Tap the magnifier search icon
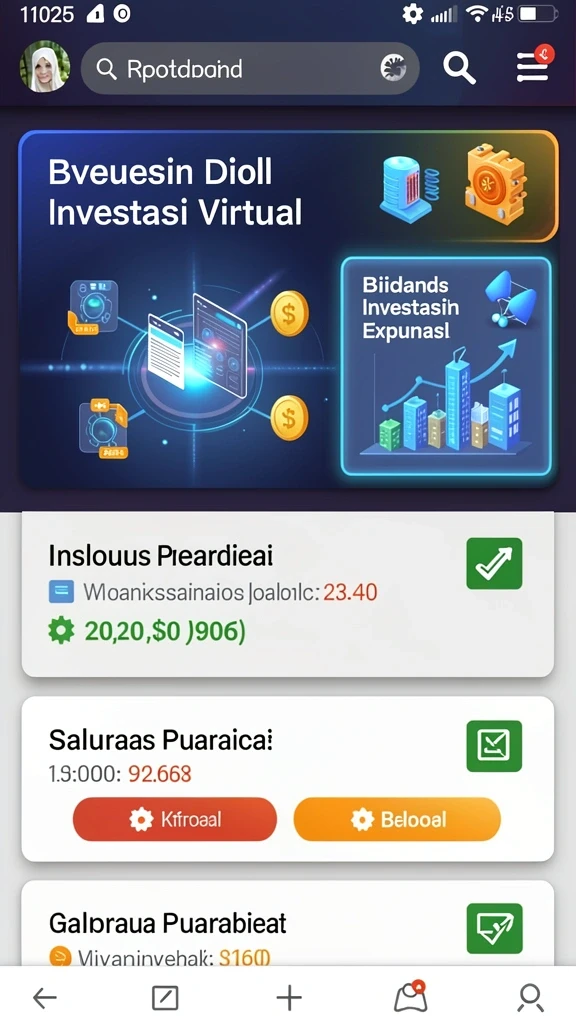 pos(459,68)
